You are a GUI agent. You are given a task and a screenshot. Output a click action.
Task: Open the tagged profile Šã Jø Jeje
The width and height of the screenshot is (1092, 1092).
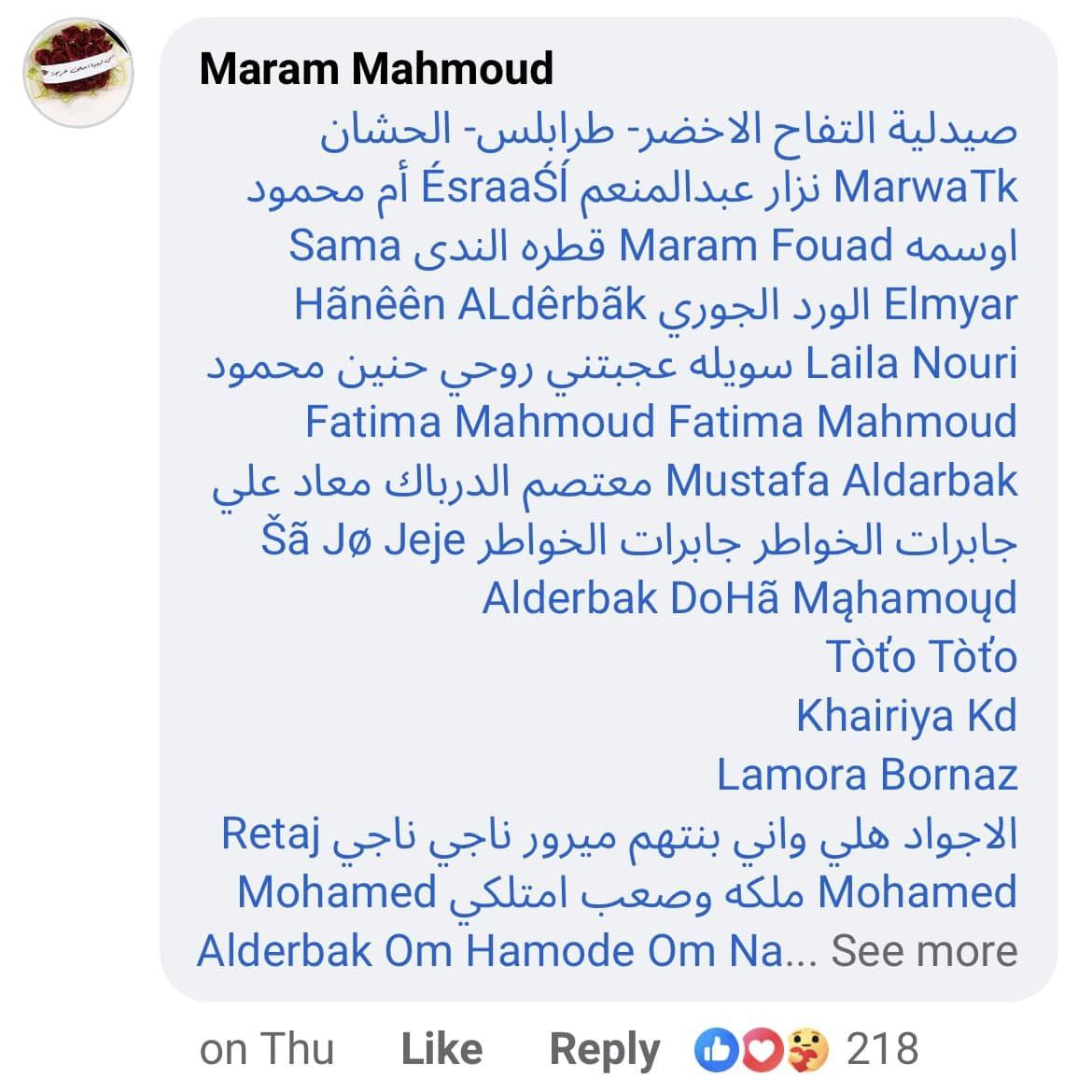[362, 540]
